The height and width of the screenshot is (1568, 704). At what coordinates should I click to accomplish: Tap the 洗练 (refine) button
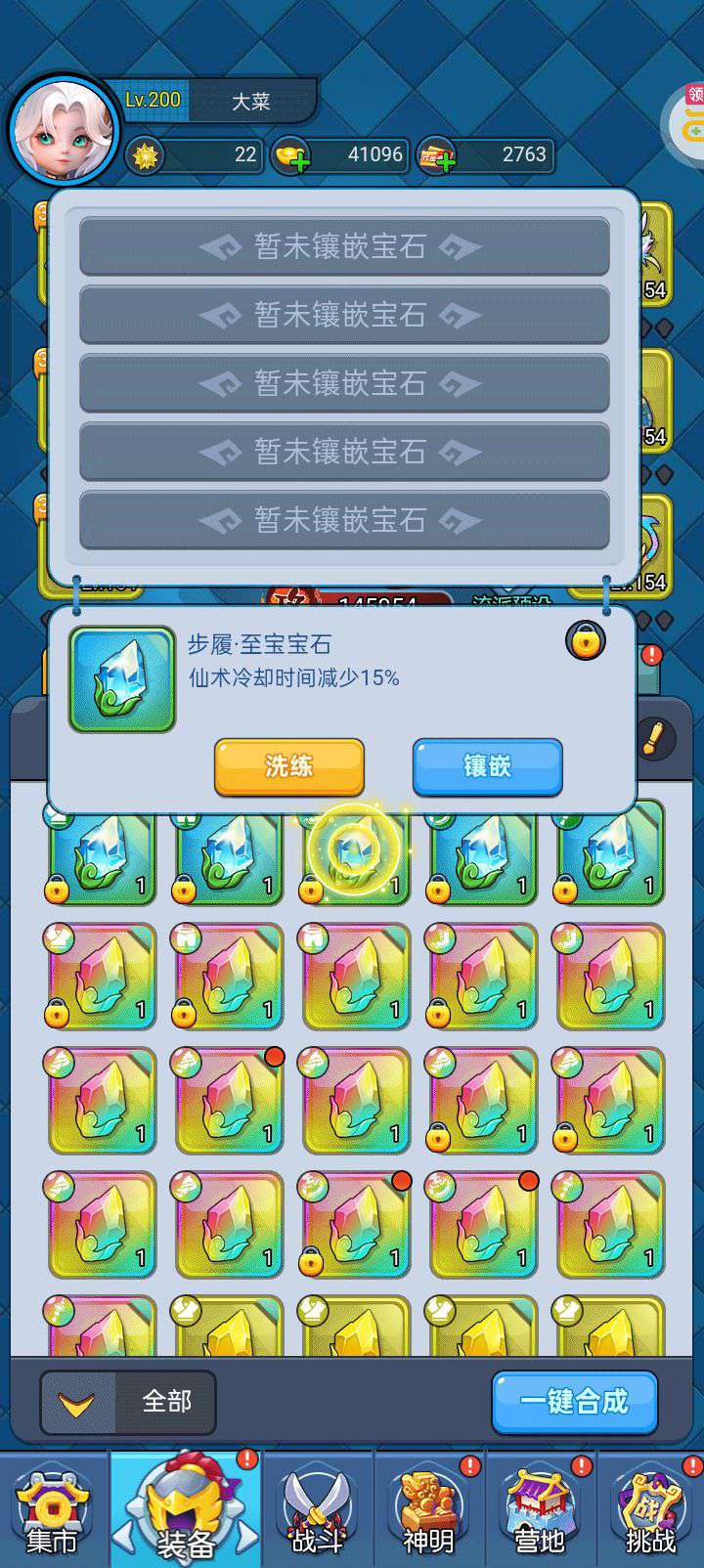(x=288, y=766)
